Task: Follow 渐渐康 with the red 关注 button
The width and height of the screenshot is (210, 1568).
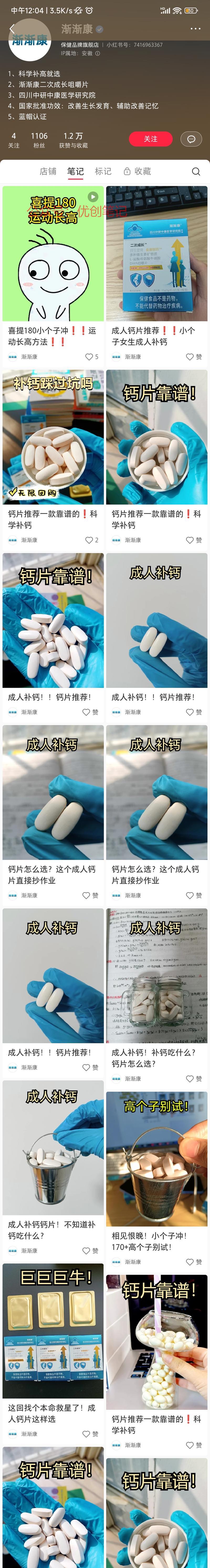Action: tap(150, 139)
